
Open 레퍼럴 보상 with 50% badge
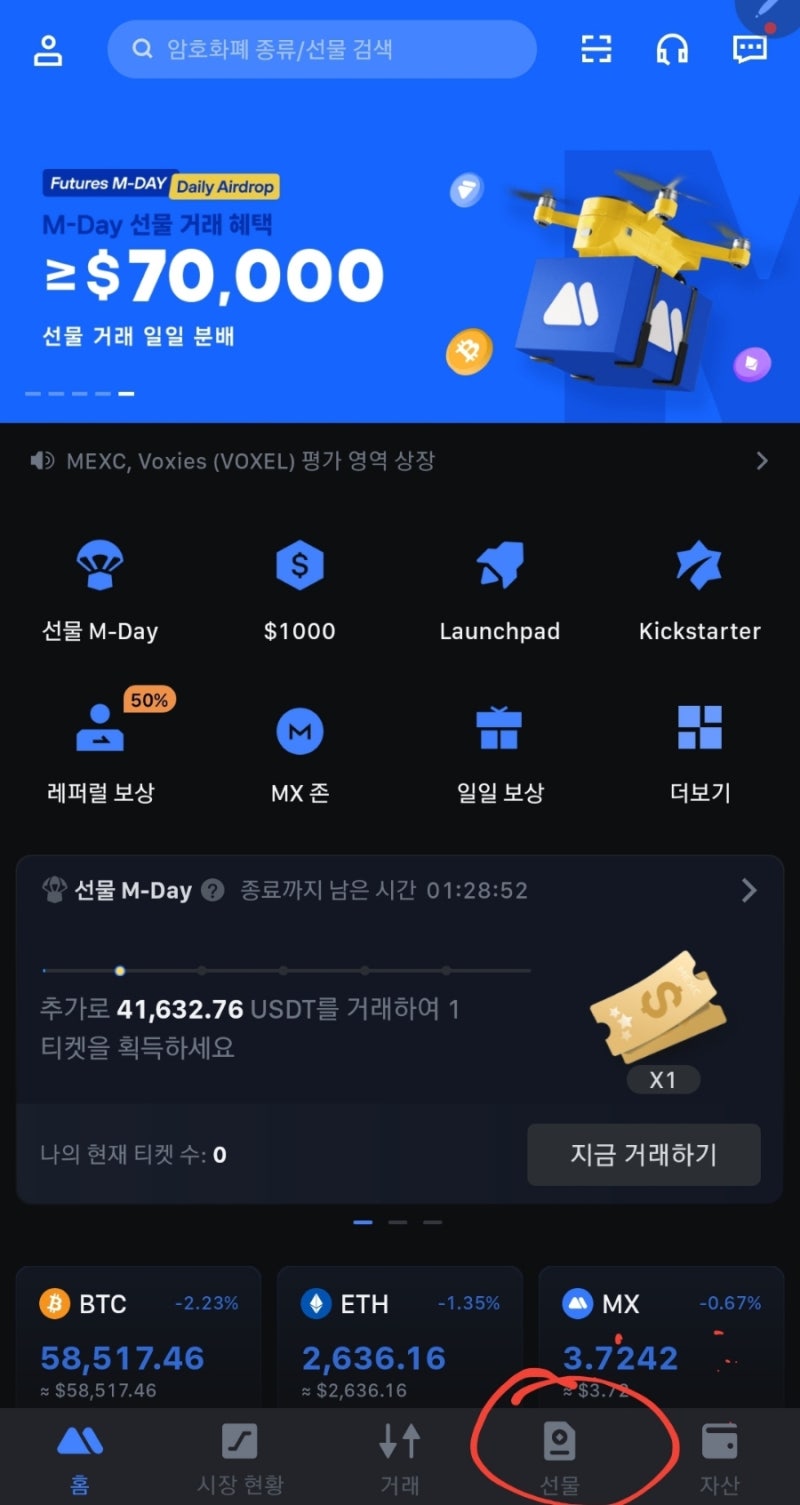point(99,731)
